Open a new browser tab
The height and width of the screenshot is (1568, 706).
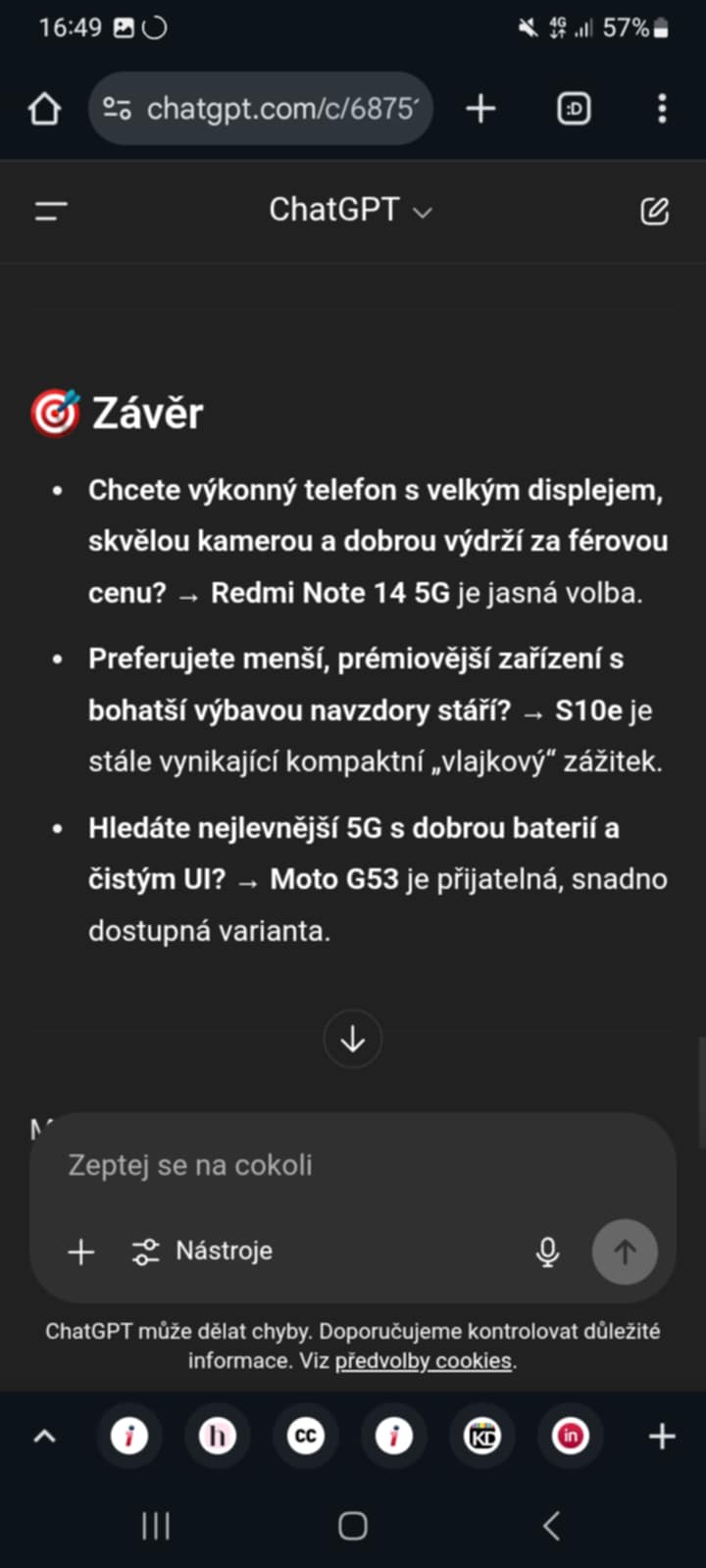[x=480, y=109]
